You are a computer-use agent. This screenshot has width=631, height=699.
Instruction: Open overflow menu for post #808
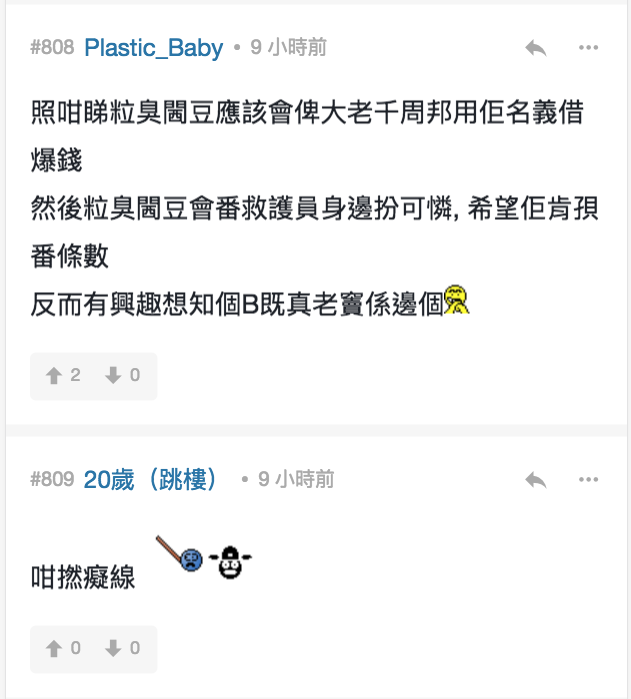coord(588,48)
